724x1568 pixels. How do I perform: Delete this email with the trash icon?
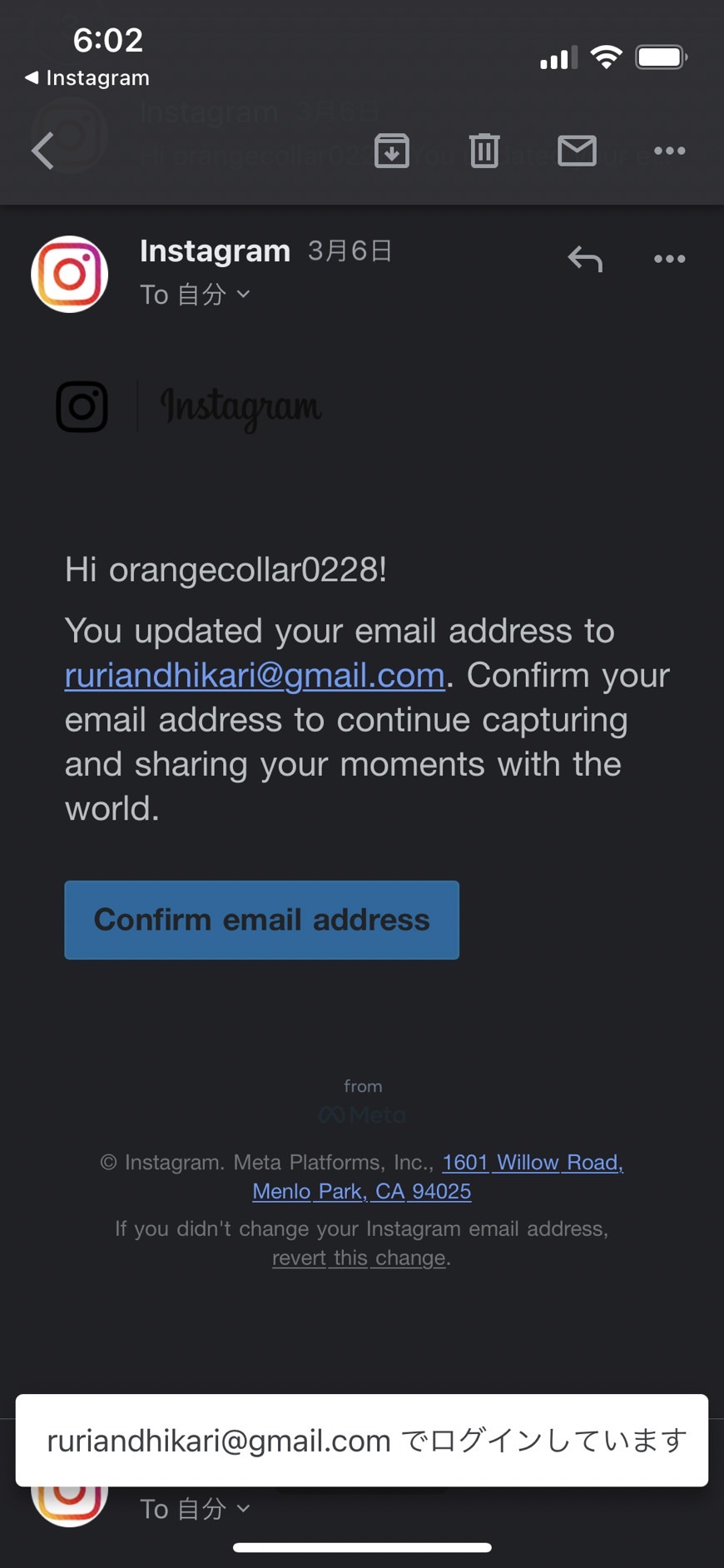[x=484, y=151]
